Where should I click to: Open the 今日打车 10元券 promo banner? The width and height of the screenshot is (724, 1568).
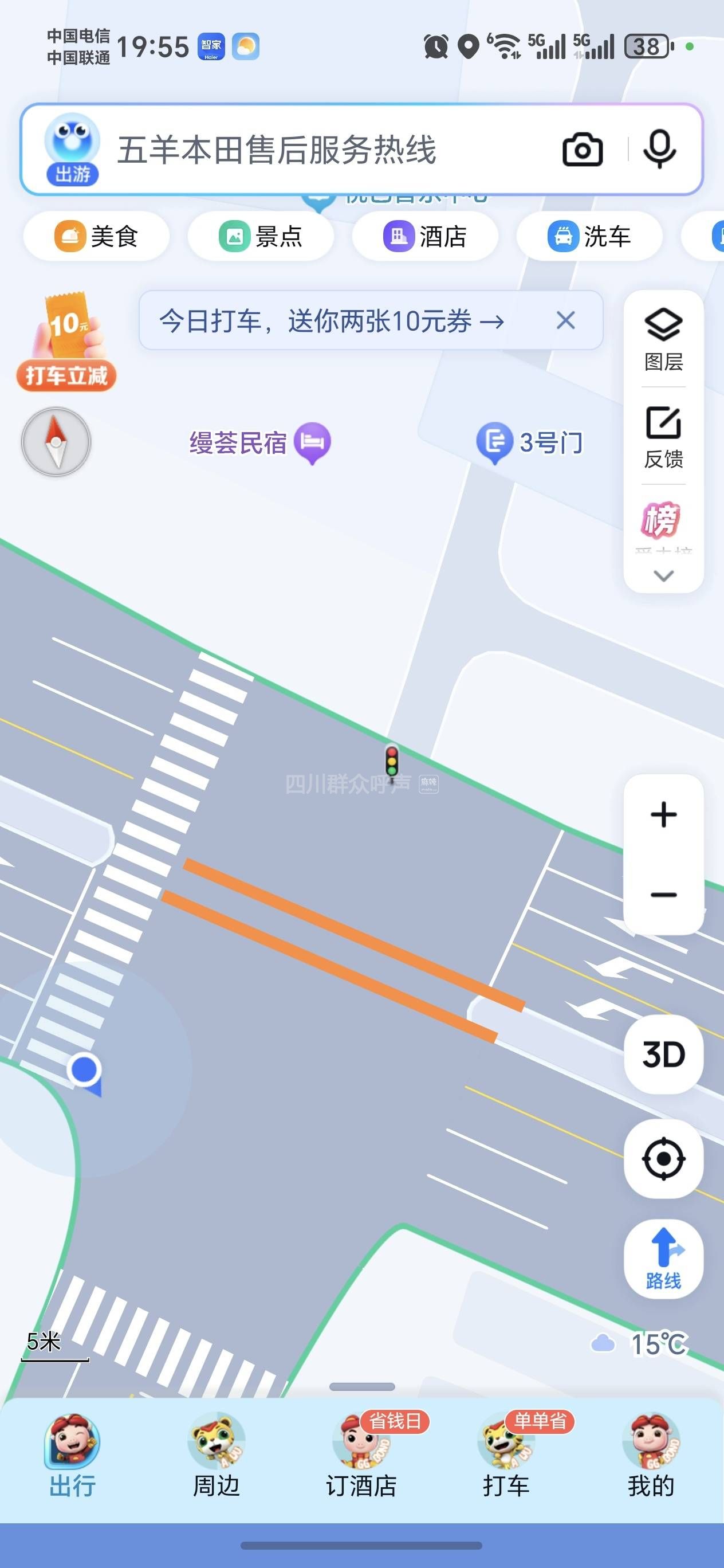[332, 321]
